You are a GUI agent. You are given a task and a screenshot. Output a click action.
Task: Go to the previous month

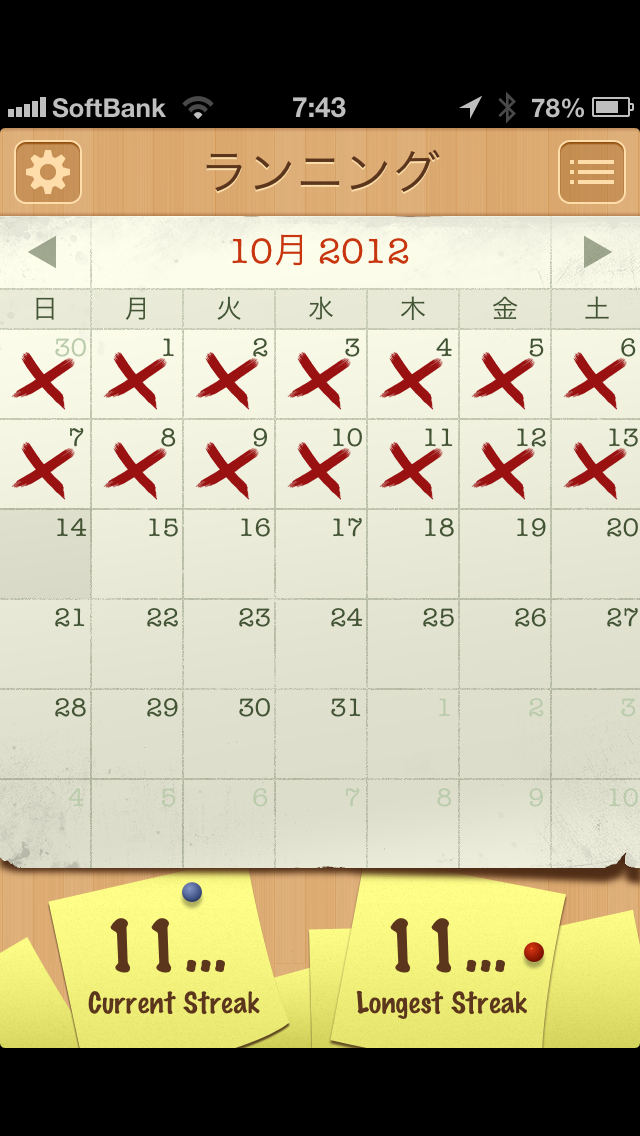pos(43,252)
